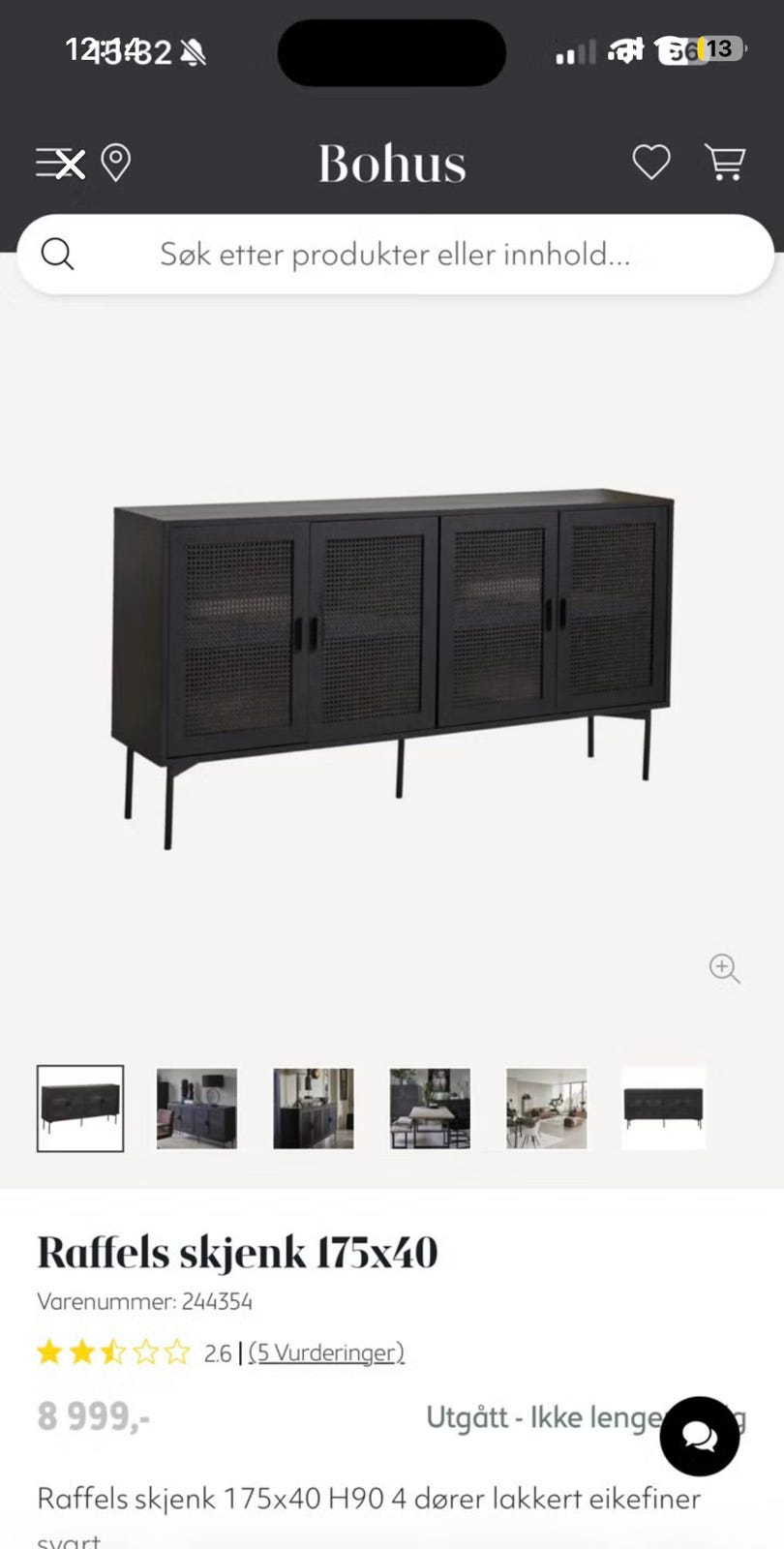The height and width of the screenshot is (1549, 784).
Task: Select the fifth thumbnail of bright living room
Action: 547,1109
